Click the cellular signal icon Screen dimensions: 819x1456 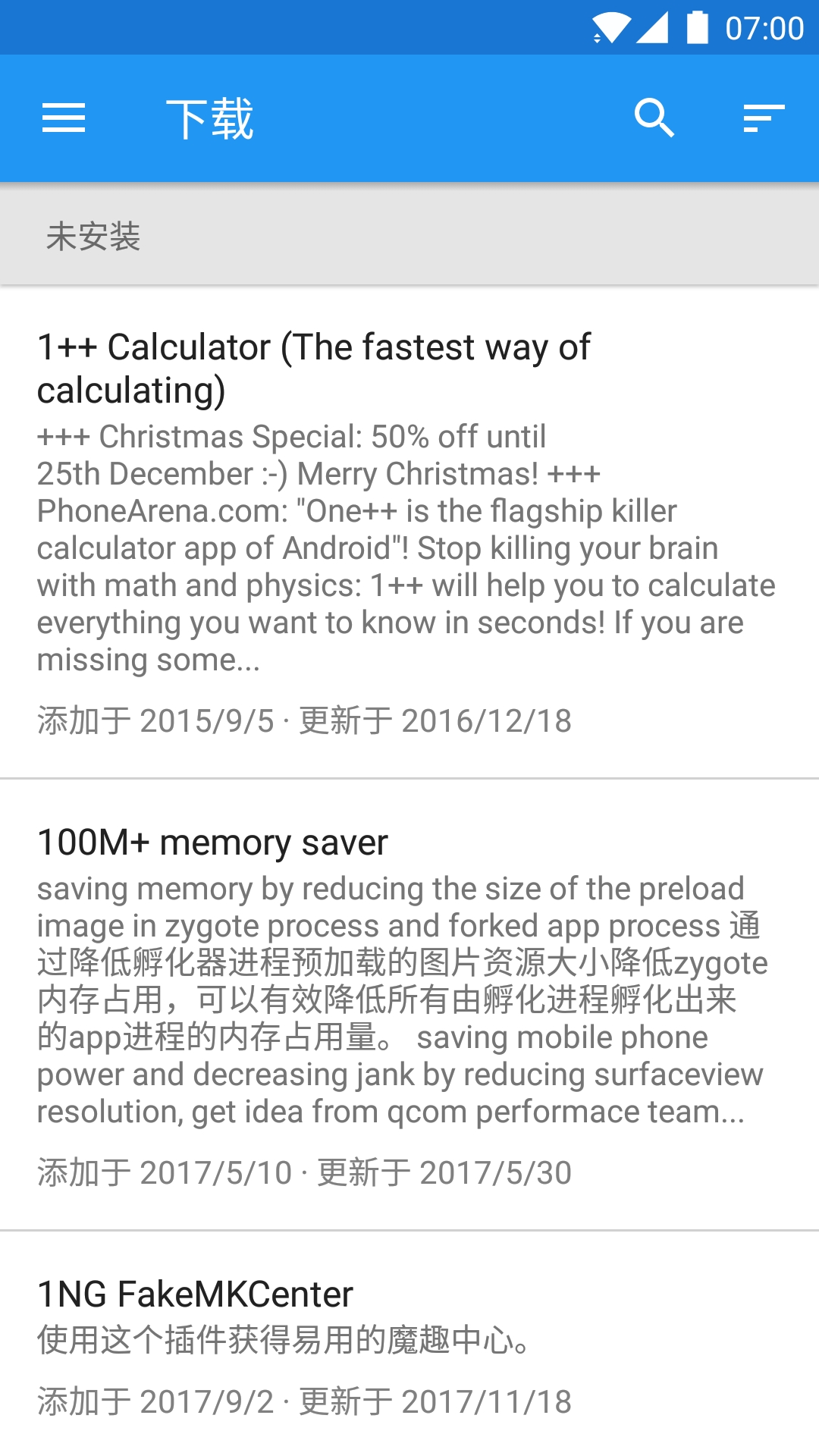tap(653, 29)
